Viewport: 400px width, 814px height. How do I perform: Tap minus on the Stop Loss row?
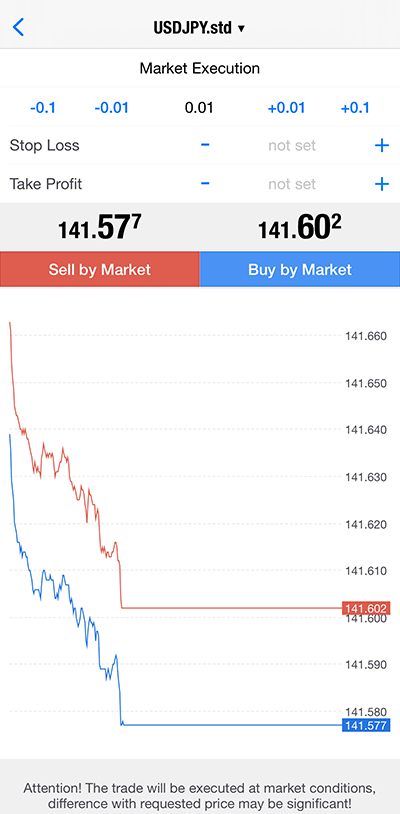pyautogui.click(x=205, y=144)
